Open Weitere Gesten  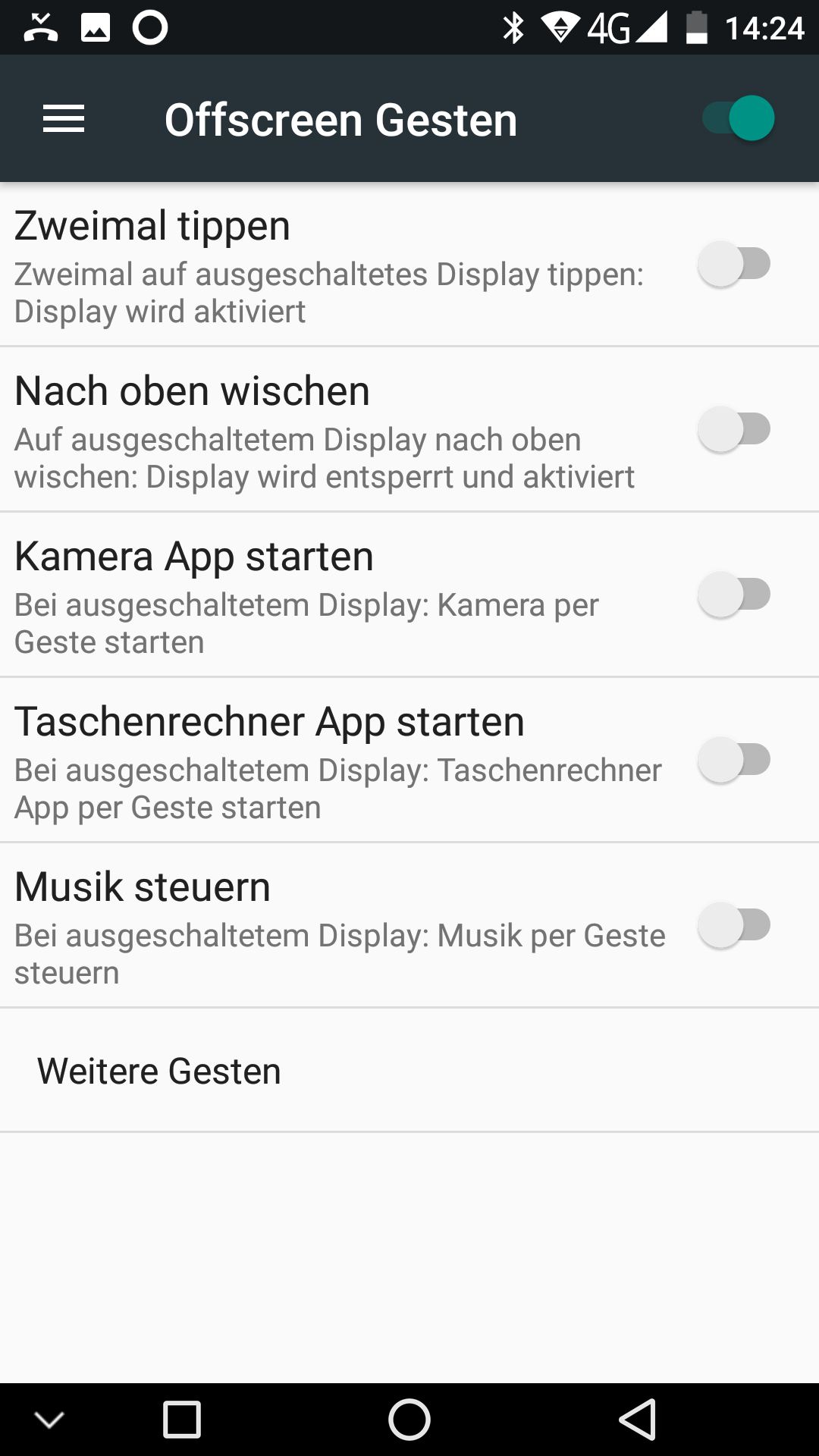click(159, 1071)
